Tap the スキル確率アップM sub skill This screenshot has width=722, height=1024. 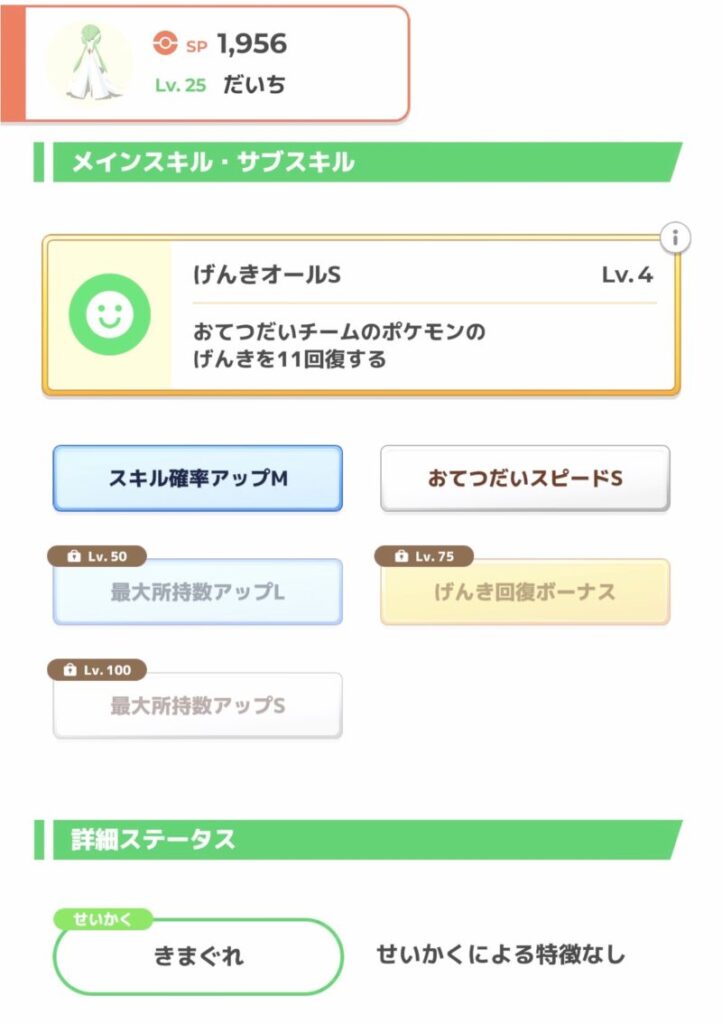tap(198, 479)
